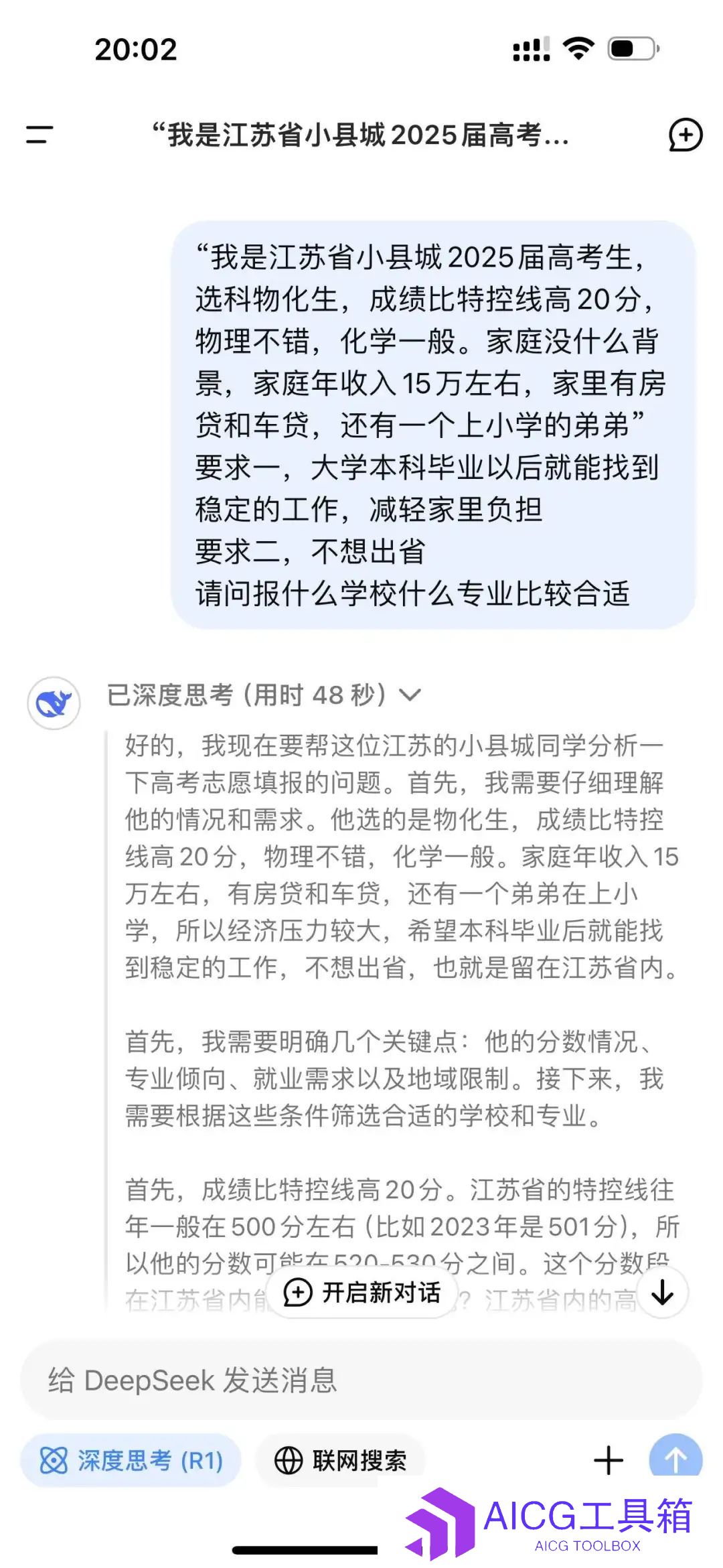Collapse the 已深度思考 reasoning section

pos(410,695)
